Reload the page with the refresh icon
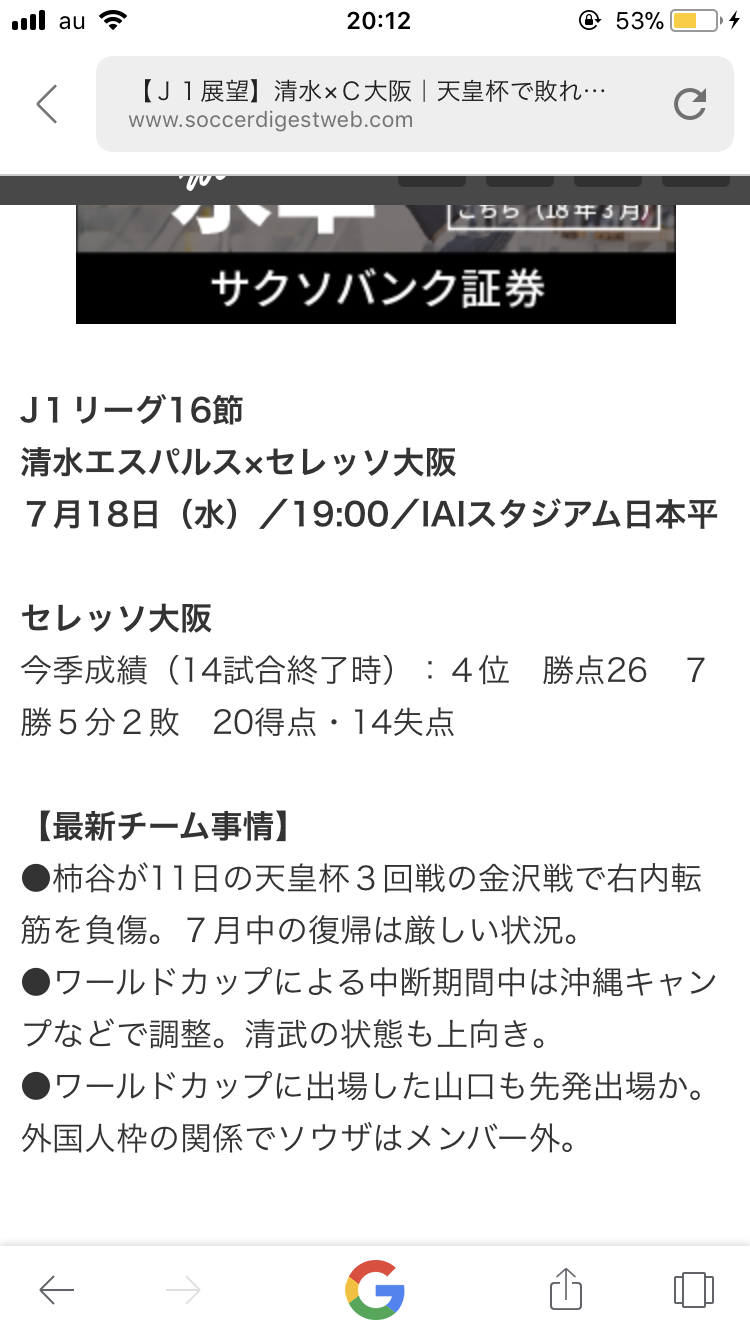This screenshot has height=1334, width=750. click(689, 104)
